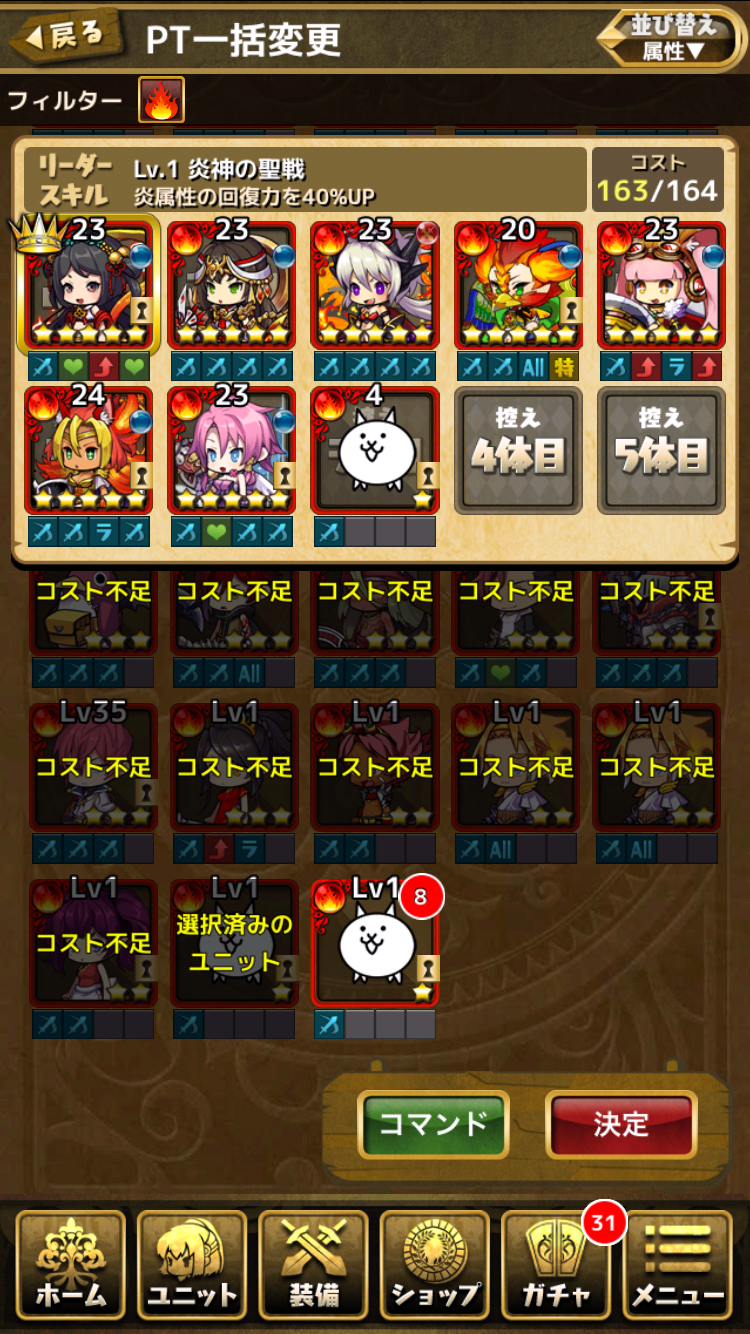Open the green コマンド button

pyautogui.click(x=433, y=1123)
